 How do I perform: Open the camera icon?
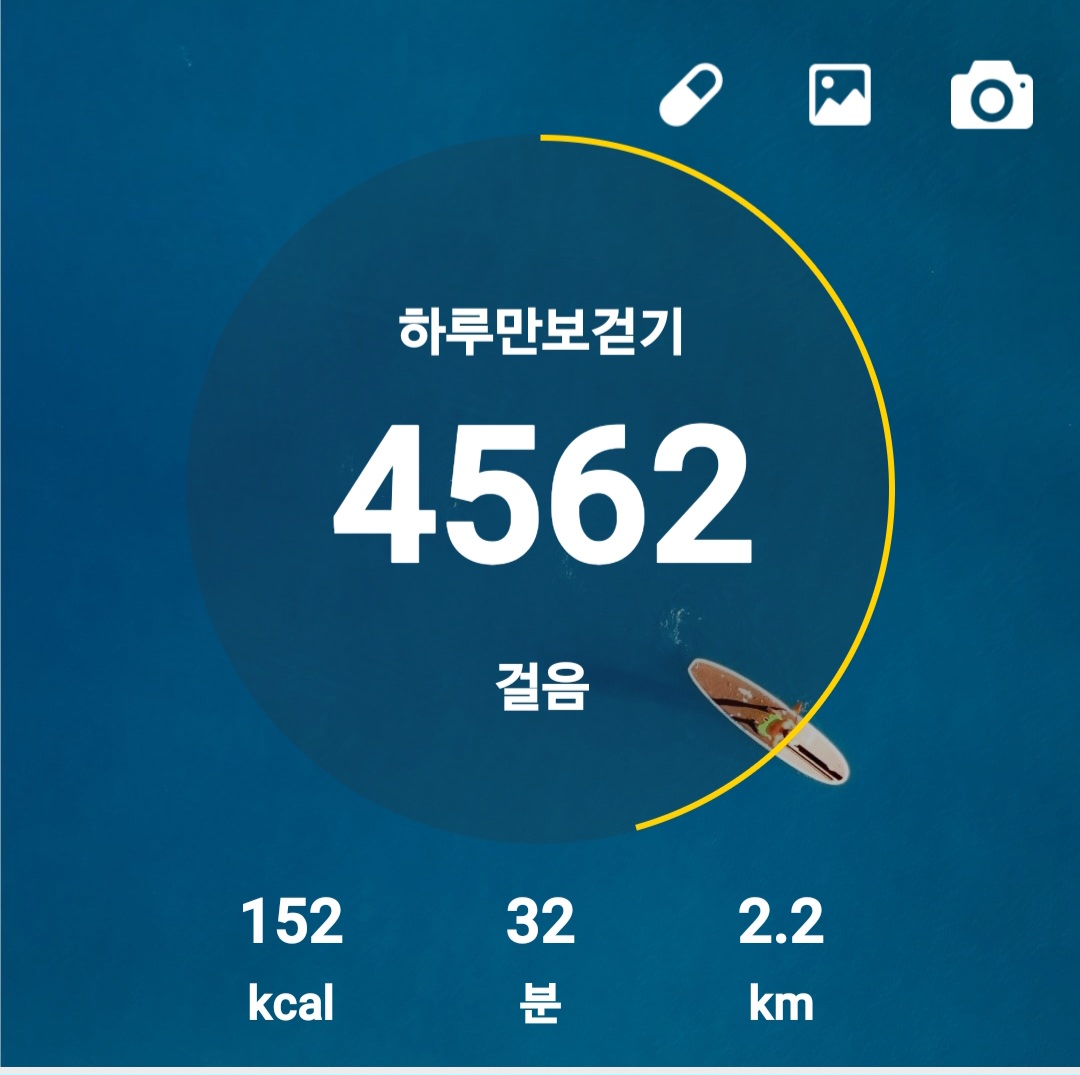[990, 95]
